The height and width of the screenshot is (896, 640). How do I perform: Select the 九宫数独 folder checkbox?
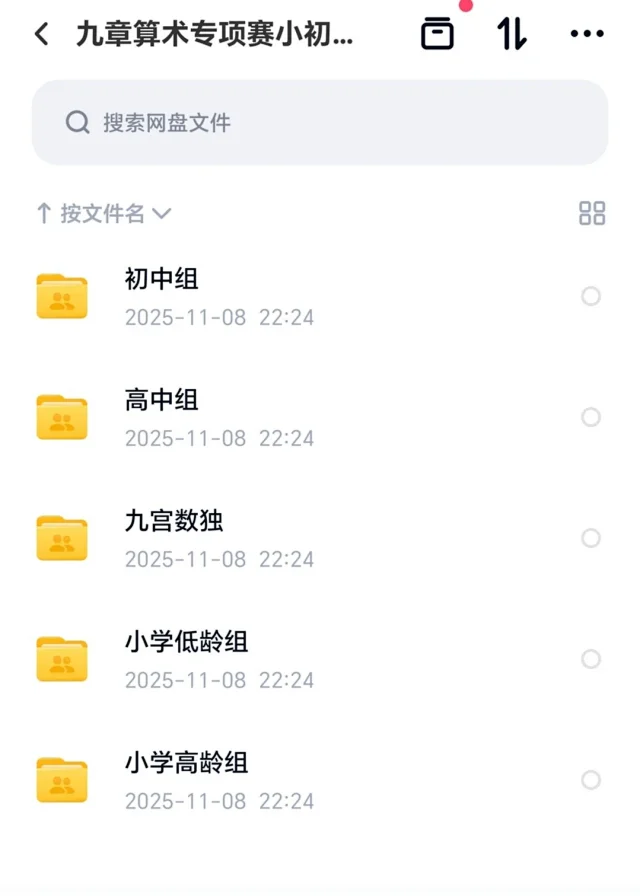[591, 538]
